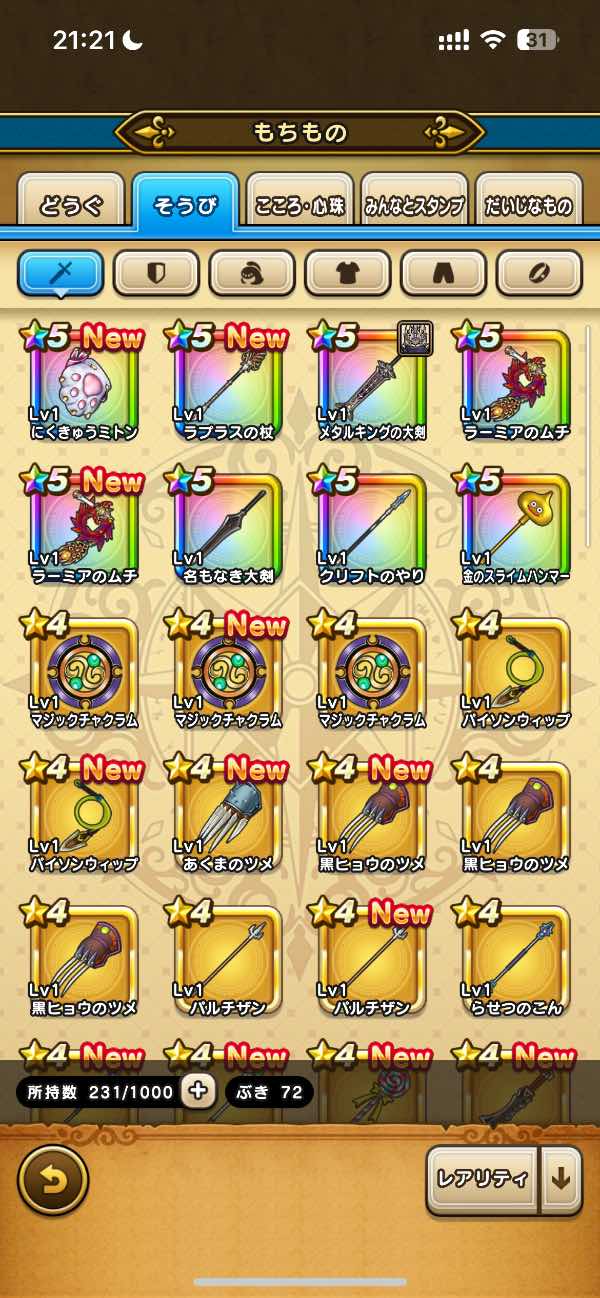Toggle sort order with the arrow button
Image resolution: width=600 pixels, height=1298 pixels.
561,1179
